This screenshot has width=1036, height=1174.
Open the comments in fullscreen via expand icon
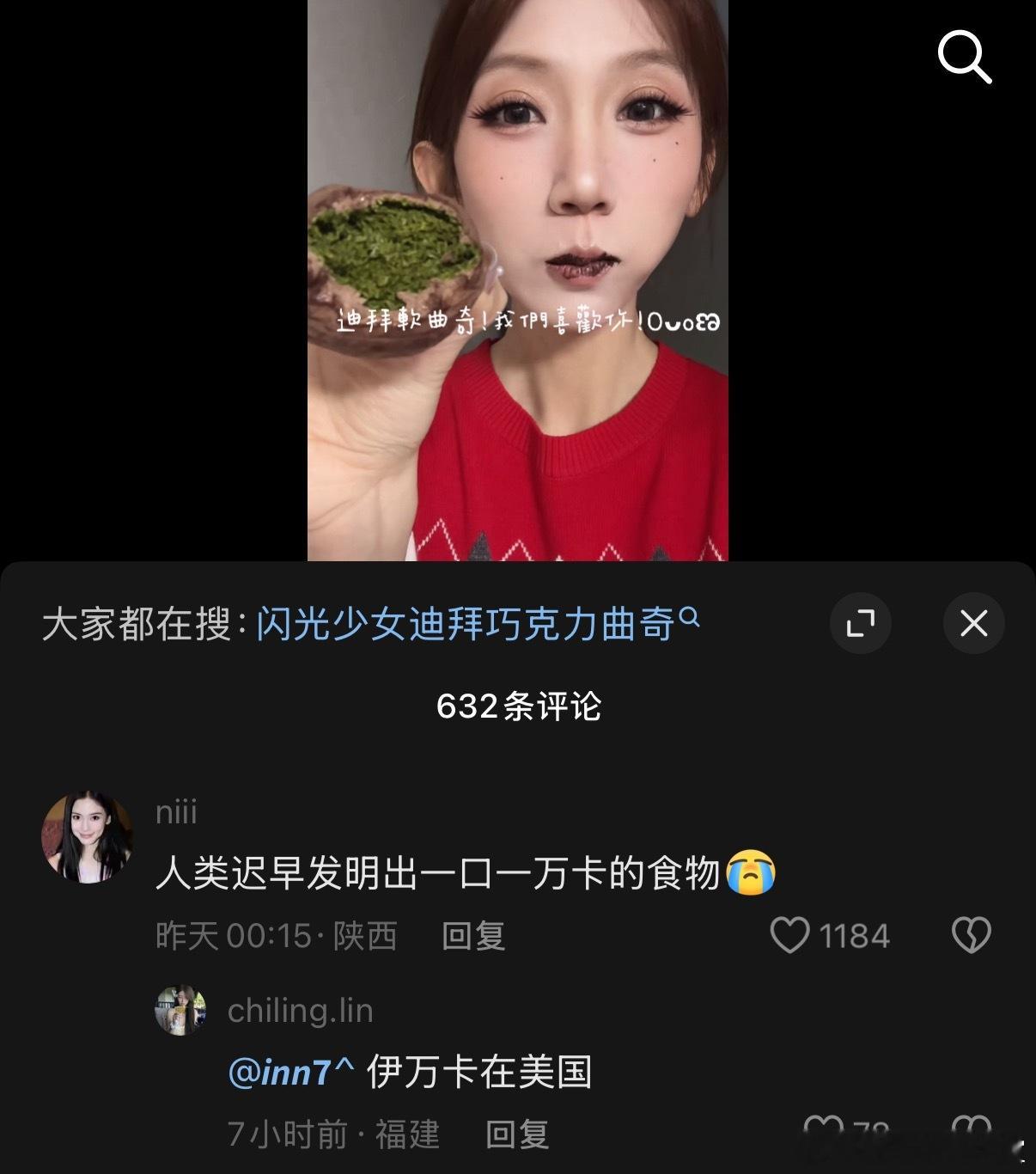point(860,624)
